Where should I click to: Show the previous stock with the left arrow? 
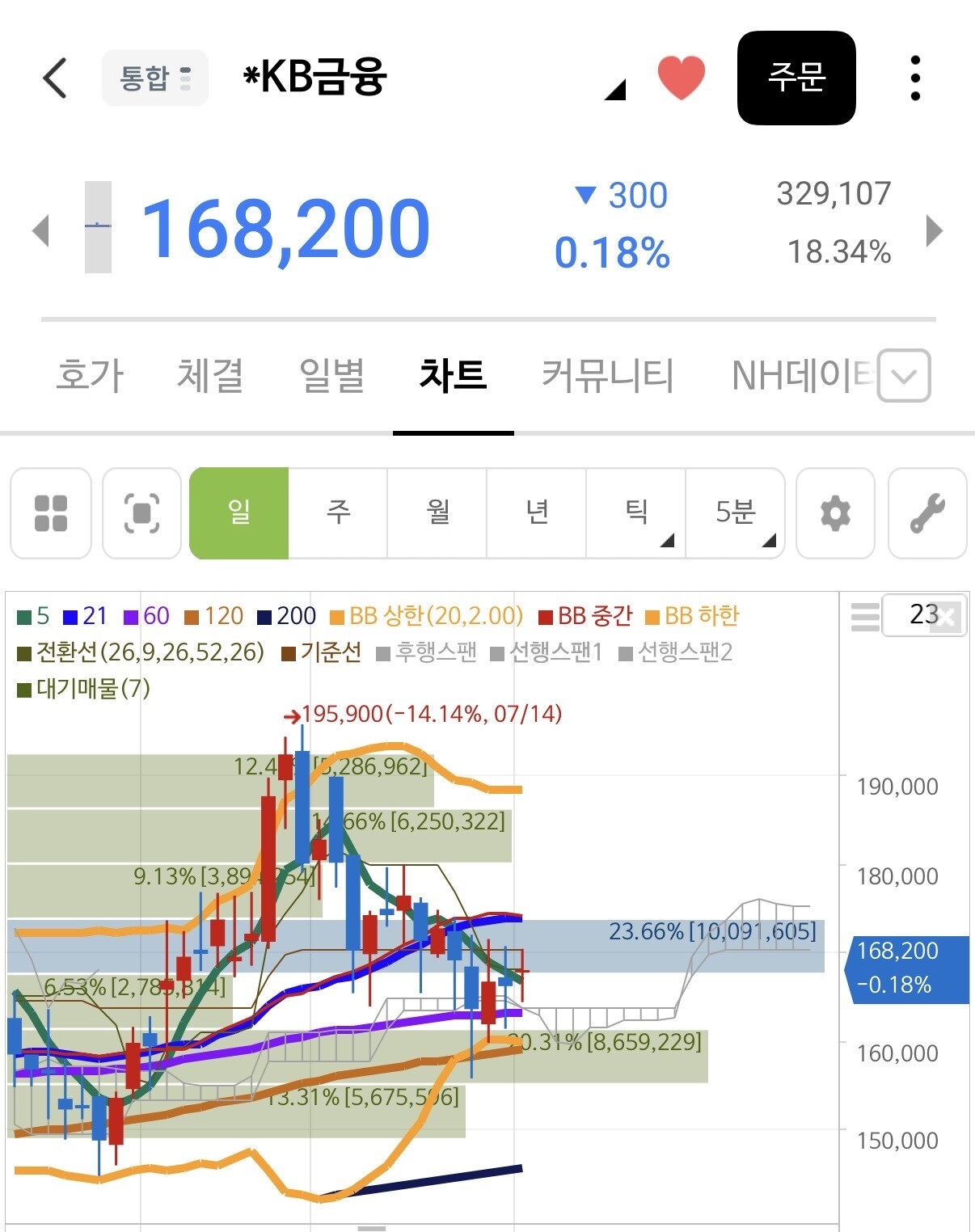(40, 230)
